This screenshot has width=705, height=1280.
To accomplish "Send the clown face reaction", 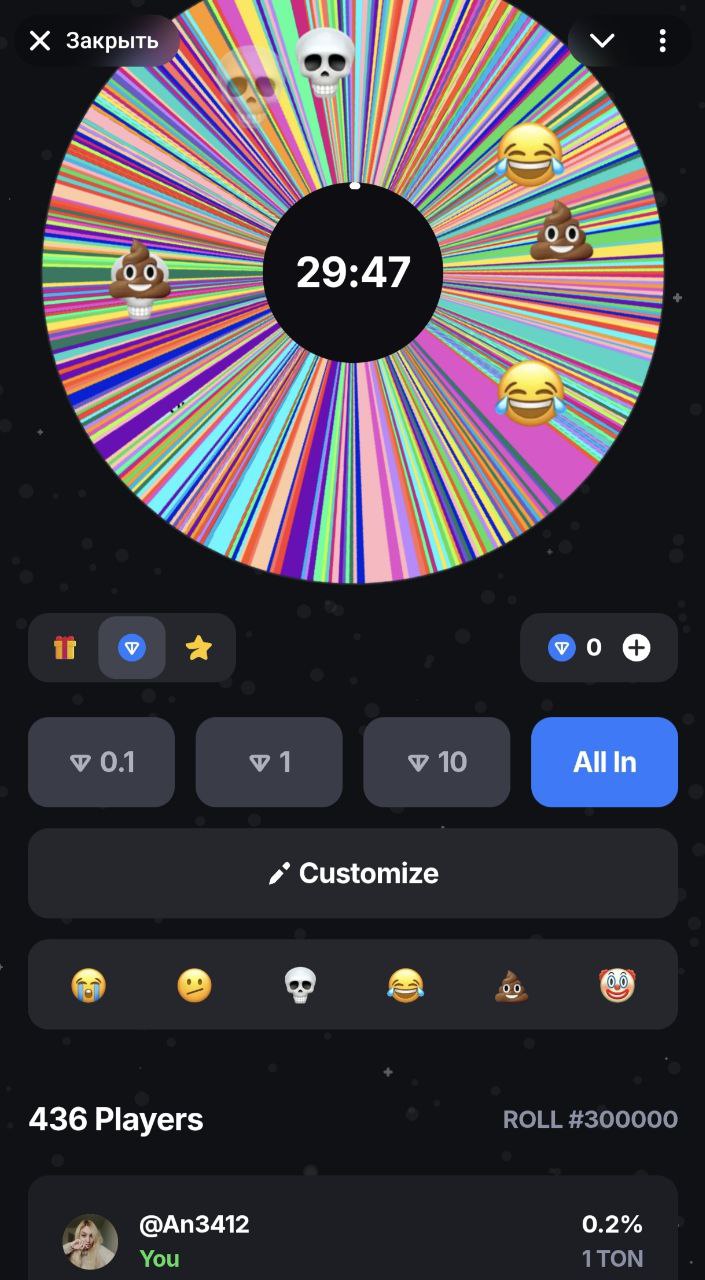I will [617, 985].
